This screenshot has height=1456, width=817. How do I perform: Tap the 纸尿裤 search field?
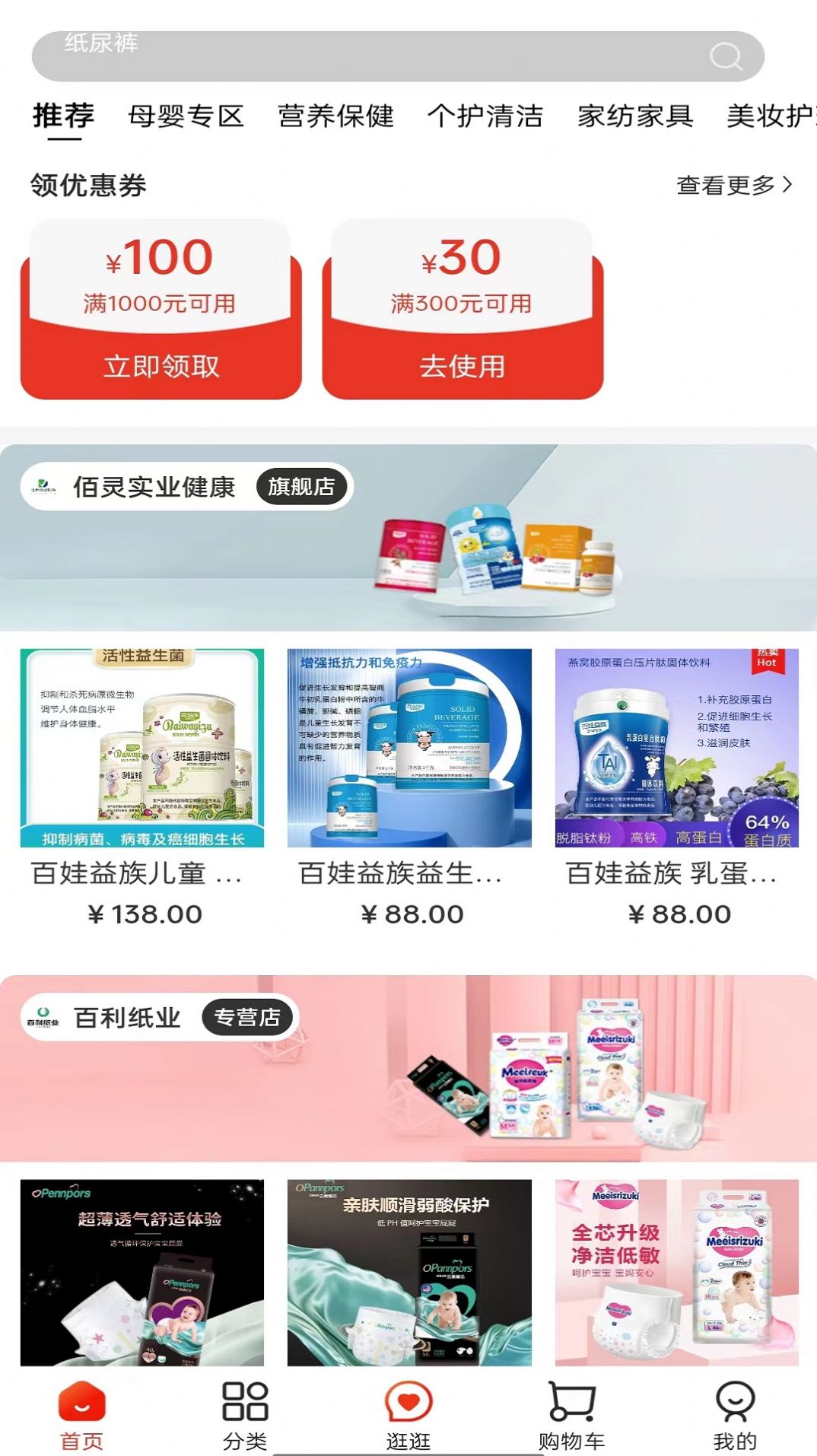pos(365,56)
